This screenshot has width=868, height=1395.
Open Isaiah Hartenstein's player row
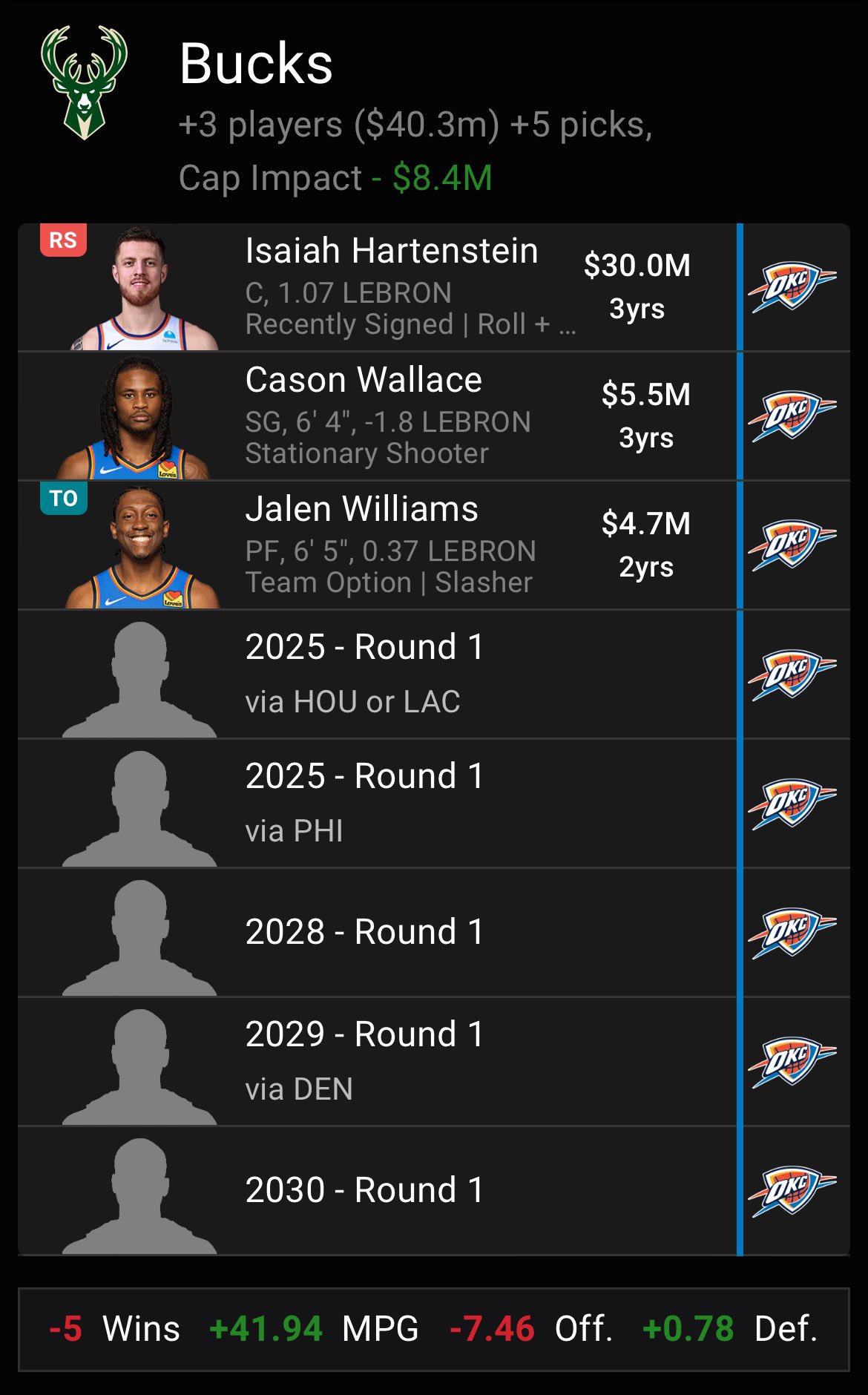tap(391, 288)
